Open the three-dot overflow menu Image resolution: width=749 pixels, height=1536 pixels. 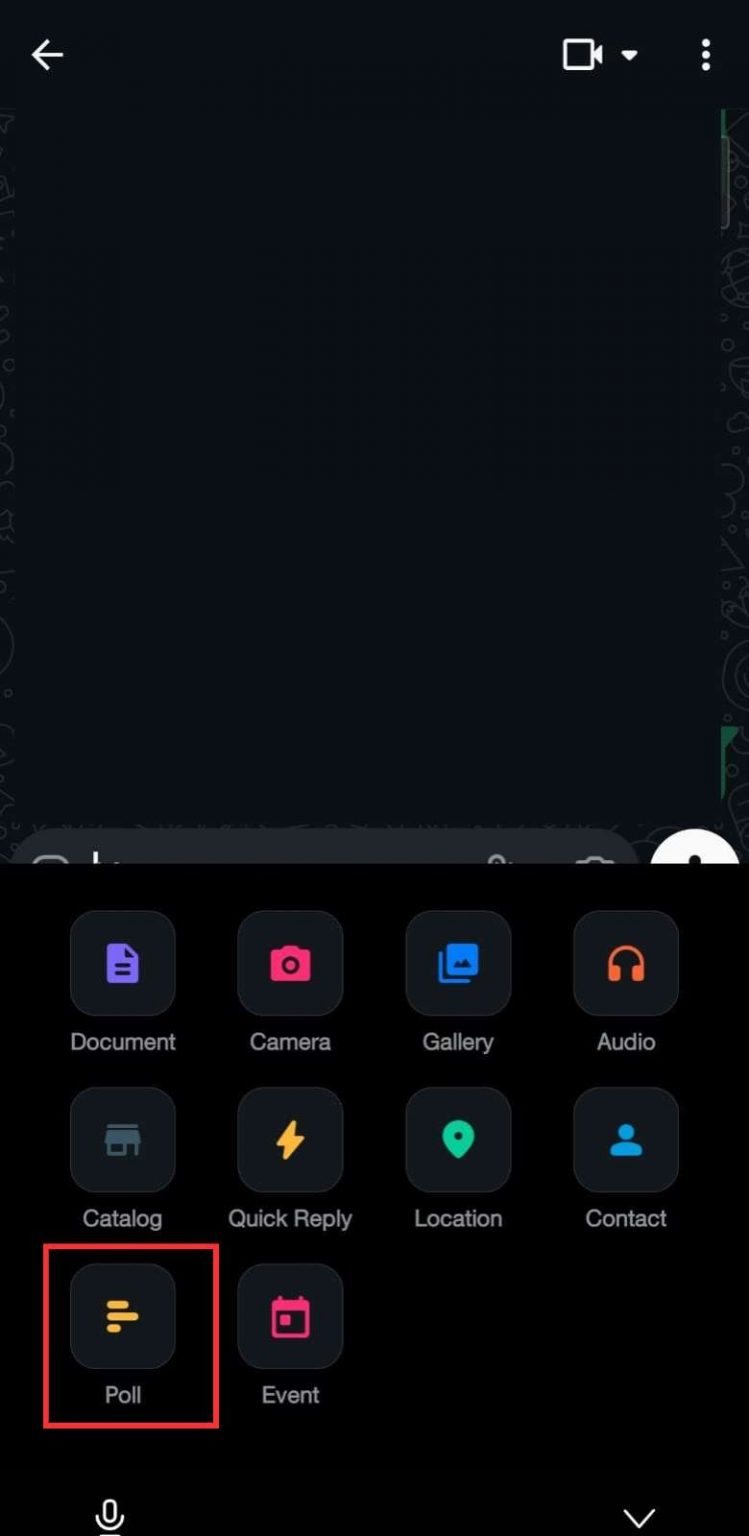click(x=705, y=55)
